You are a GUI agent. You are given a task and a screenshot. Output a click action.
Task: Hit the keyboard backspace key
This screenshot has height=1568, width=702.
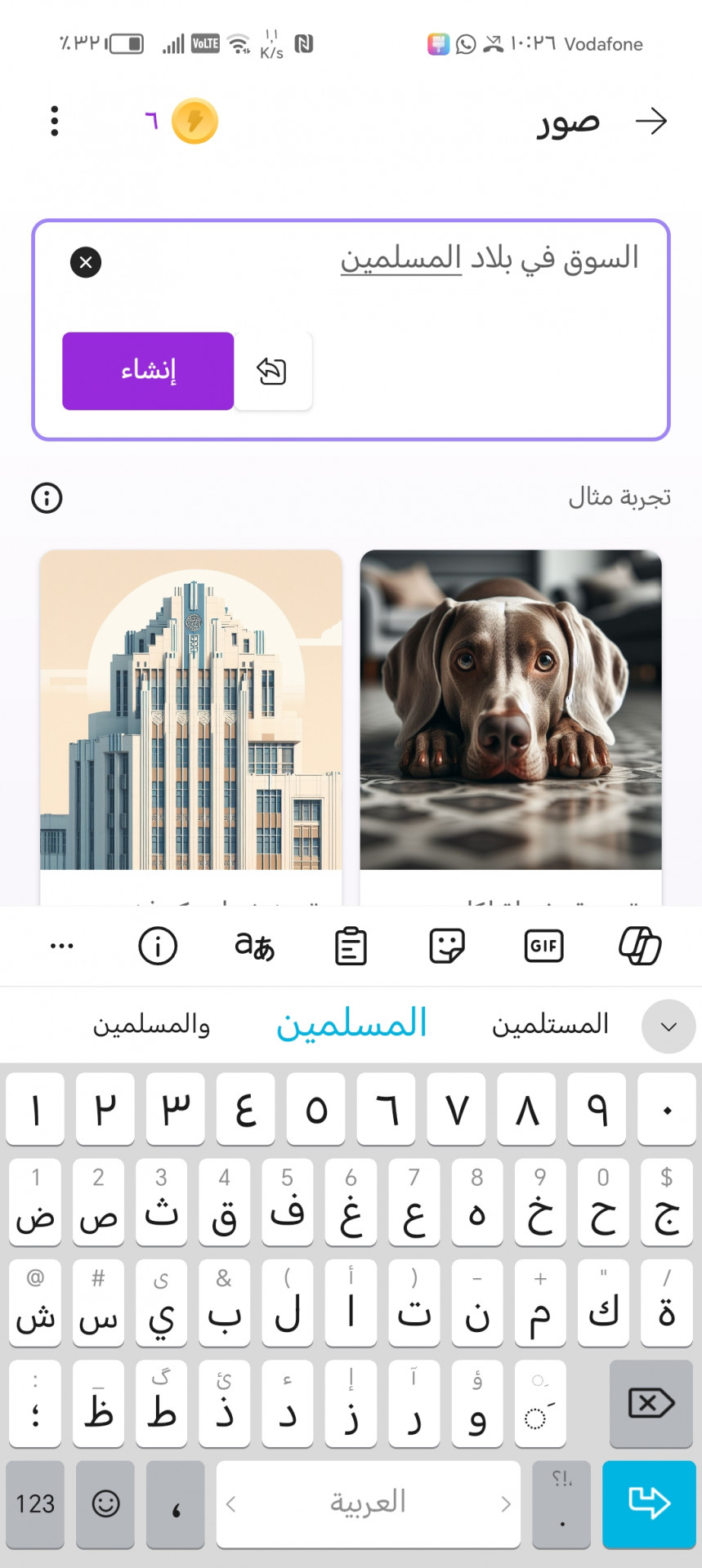651,1404
